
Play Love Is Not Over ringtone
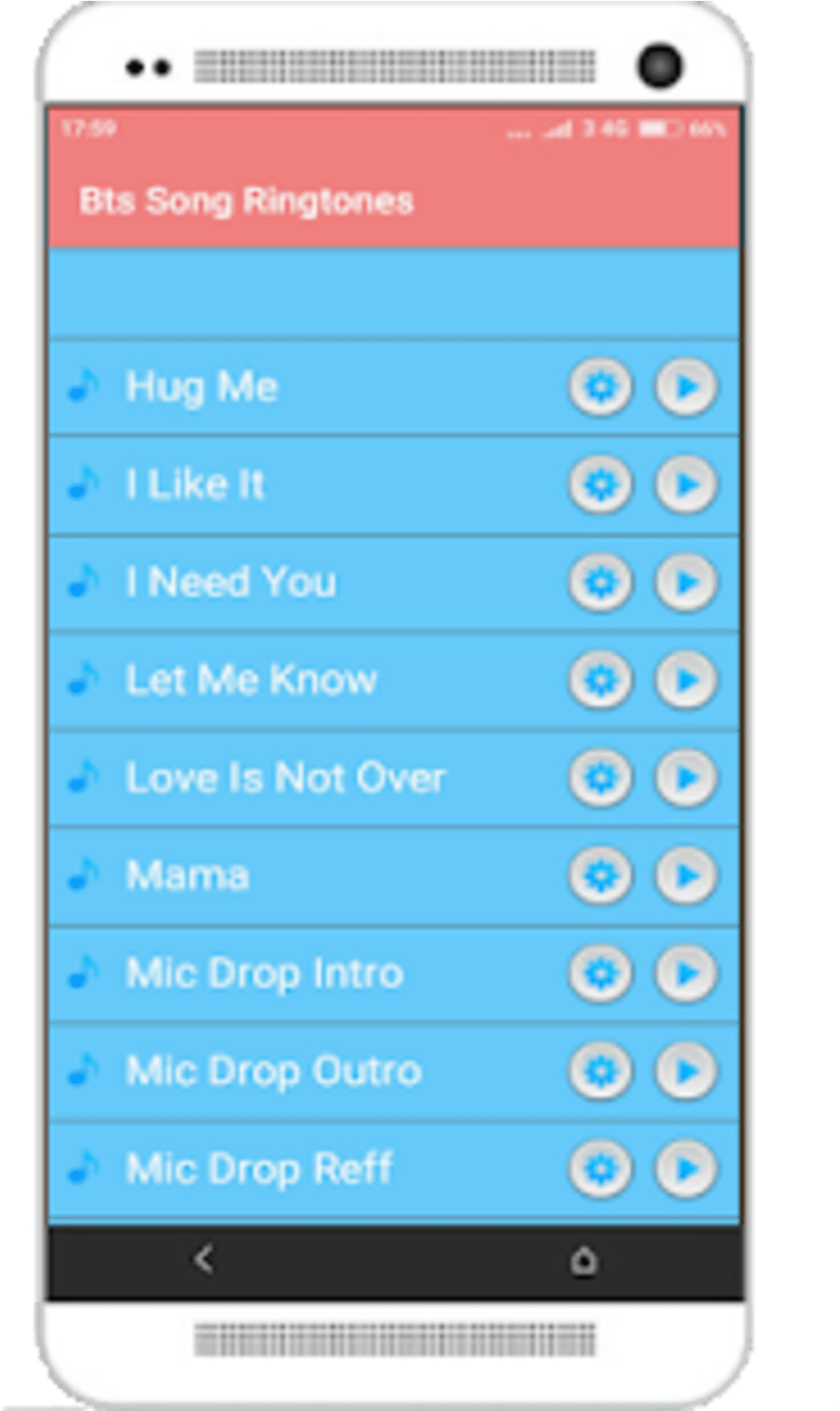pyautogui.click(x=686, y=778)
